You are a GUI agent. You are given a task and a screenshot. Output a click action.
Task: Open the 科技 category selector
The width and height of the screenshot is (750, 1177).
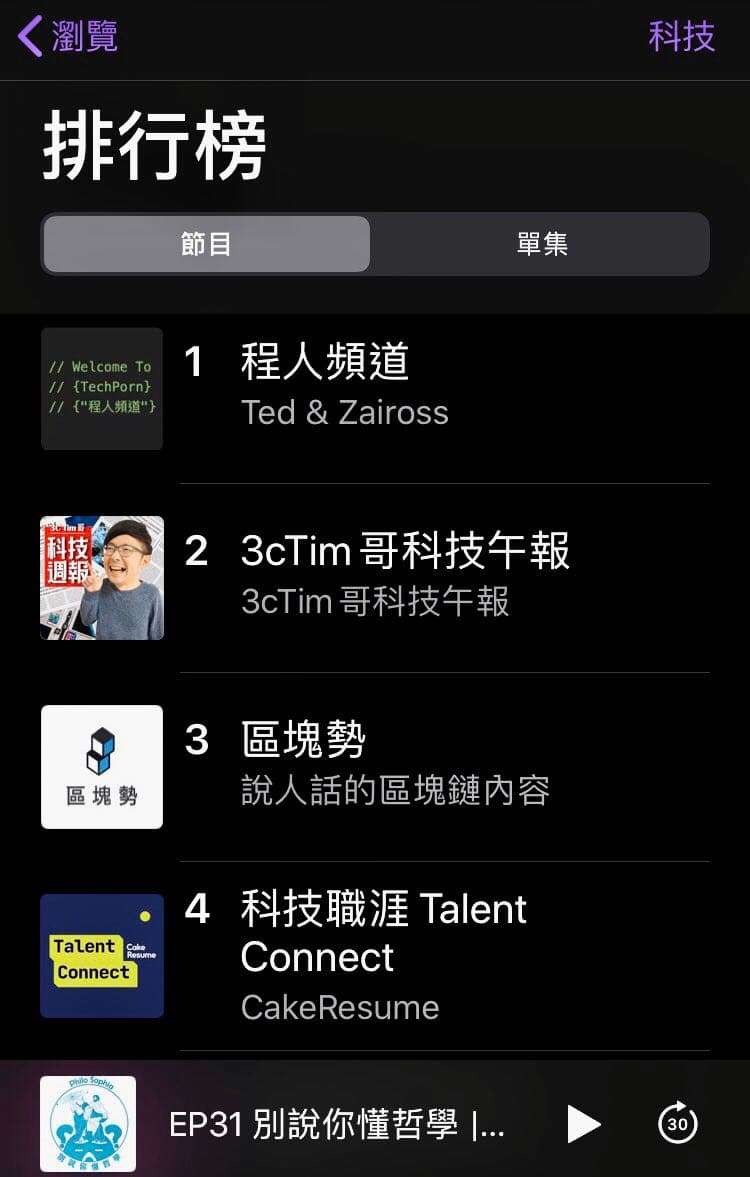click(681, 37)
